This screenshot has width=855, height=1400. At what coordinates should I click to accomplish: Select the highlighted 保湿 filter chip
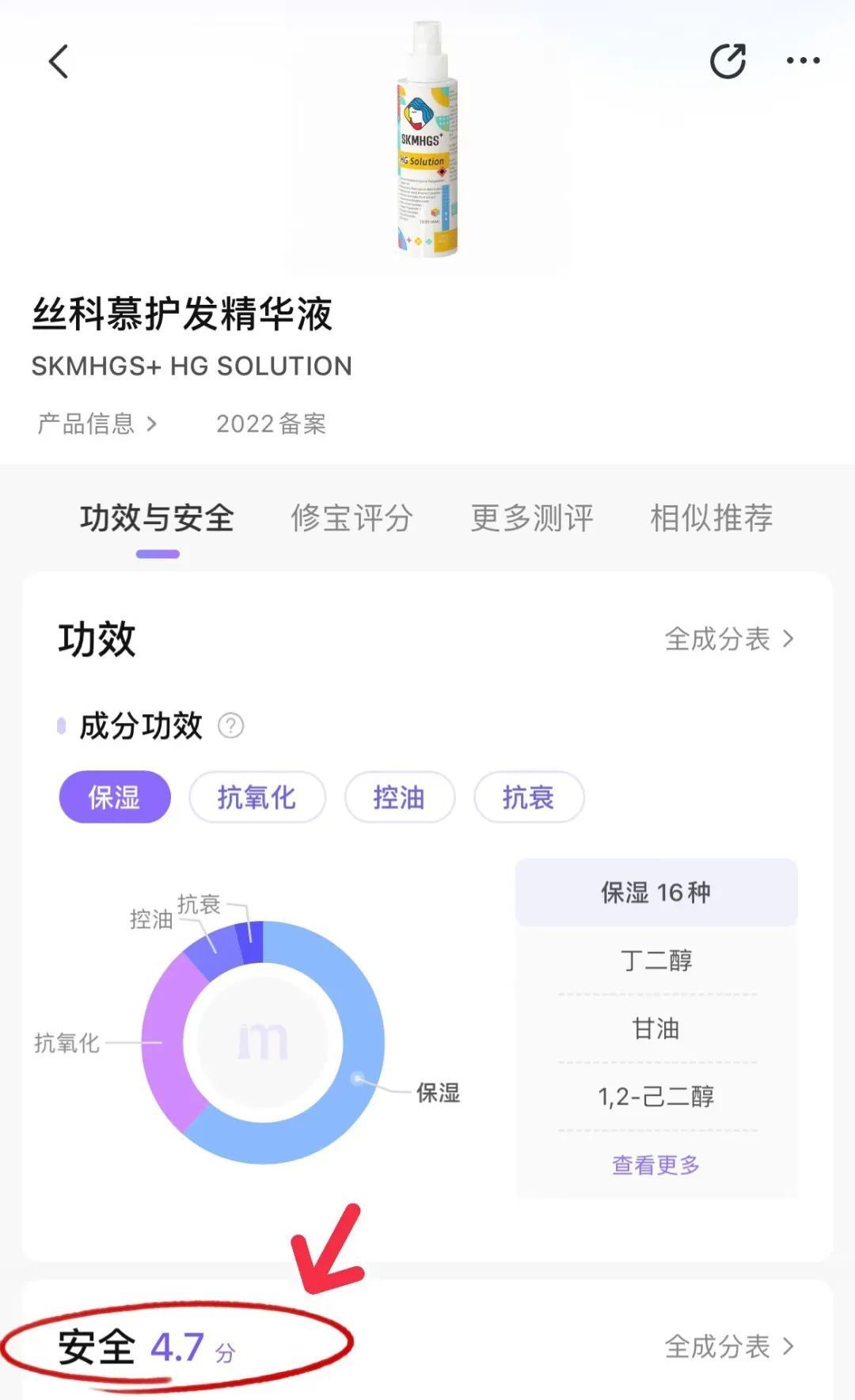(x=115, y=798)
